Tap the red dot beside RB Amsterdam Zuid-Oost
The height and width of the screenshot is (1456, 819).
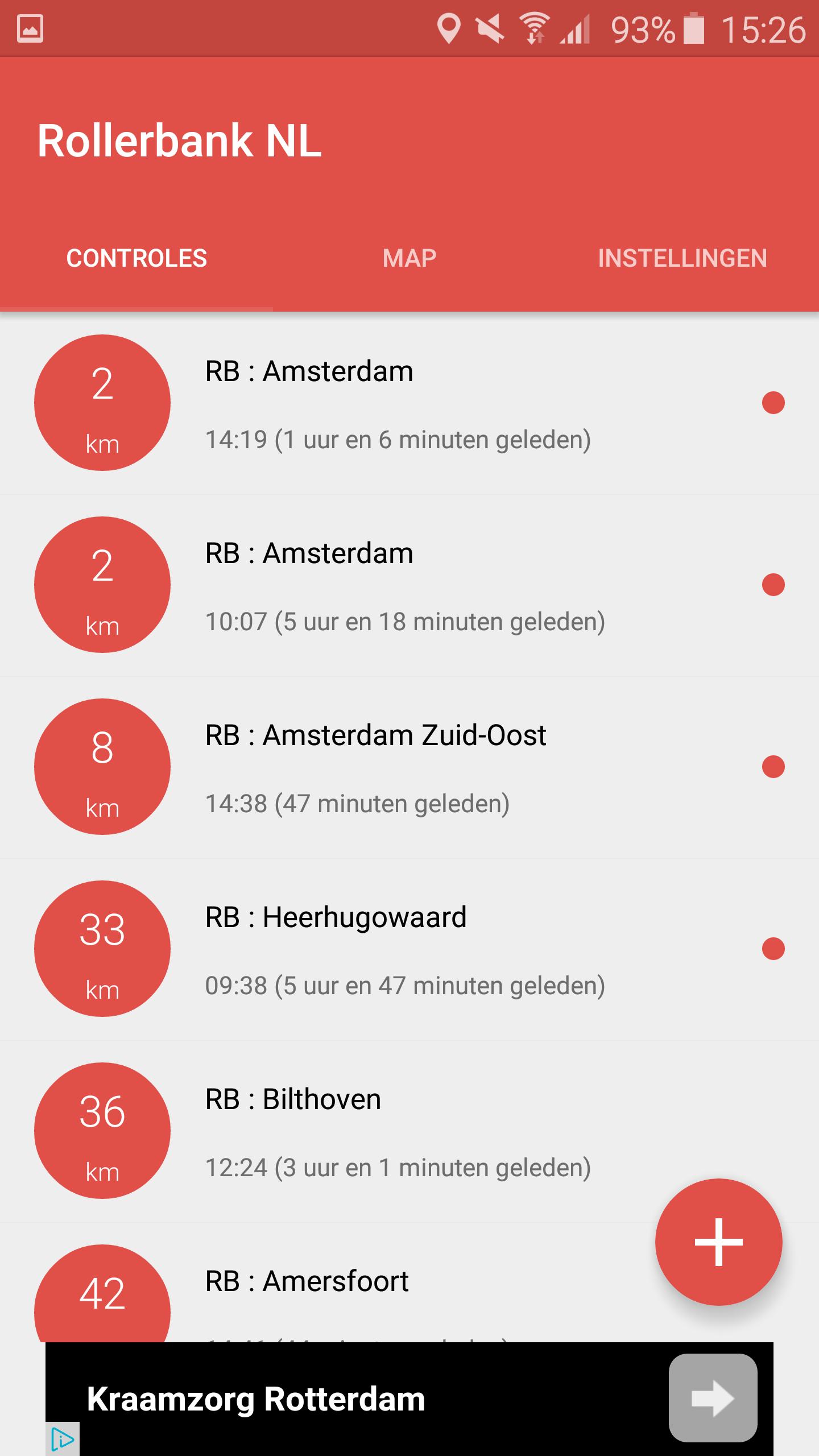772,767
